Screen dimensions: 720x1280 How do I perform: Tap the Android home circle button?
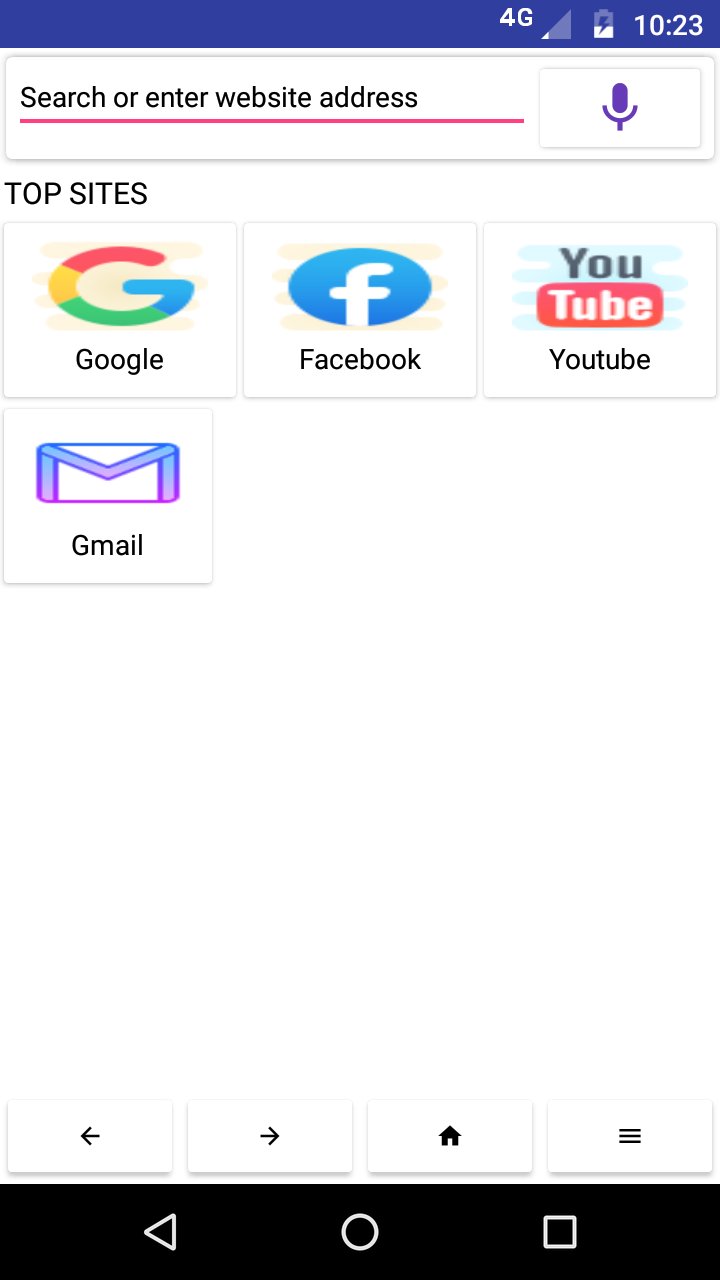coord(360,1232)
